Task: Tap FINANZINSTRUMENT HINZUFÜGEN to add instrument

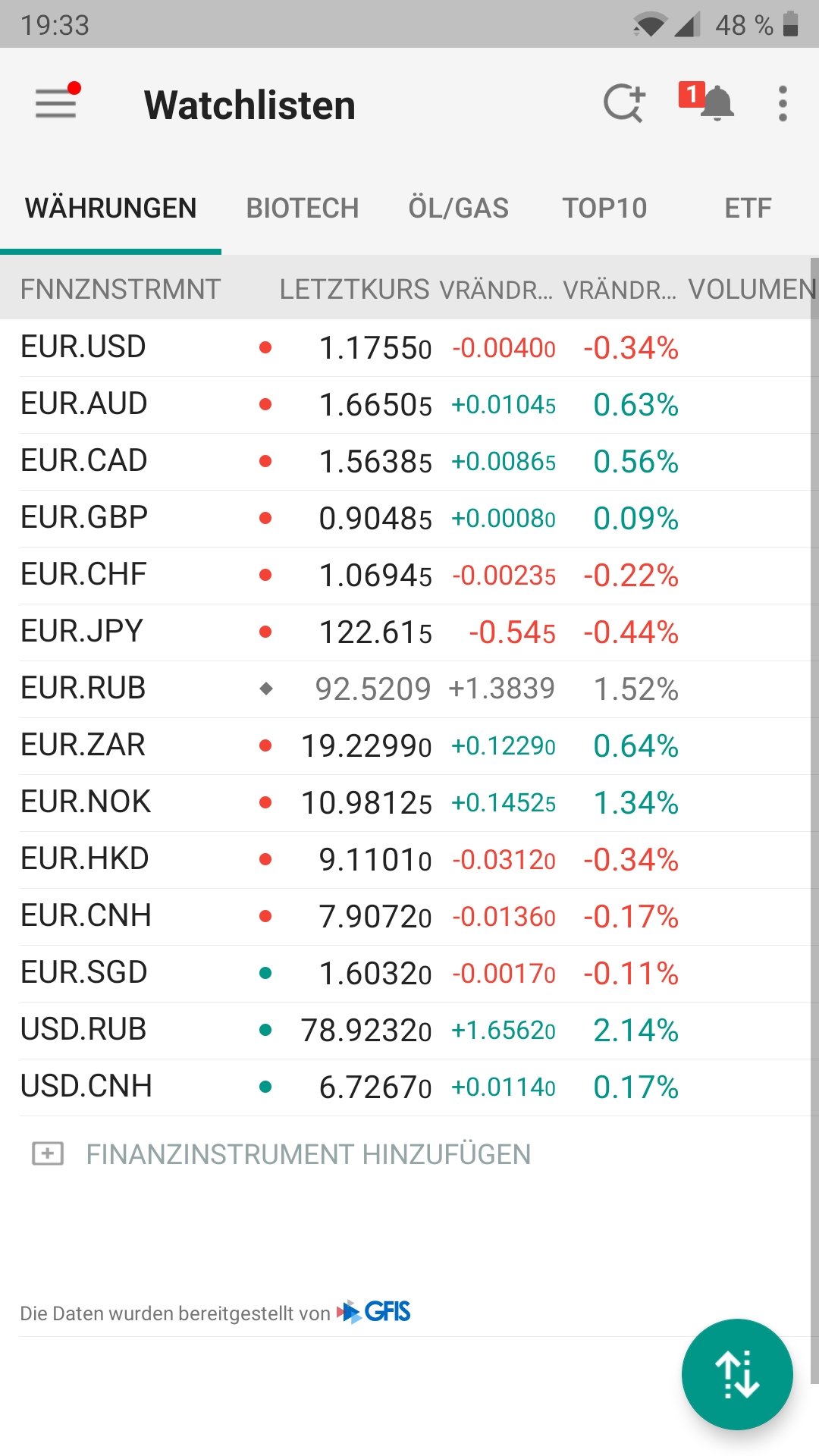Action: click(x=307, y=1154)
